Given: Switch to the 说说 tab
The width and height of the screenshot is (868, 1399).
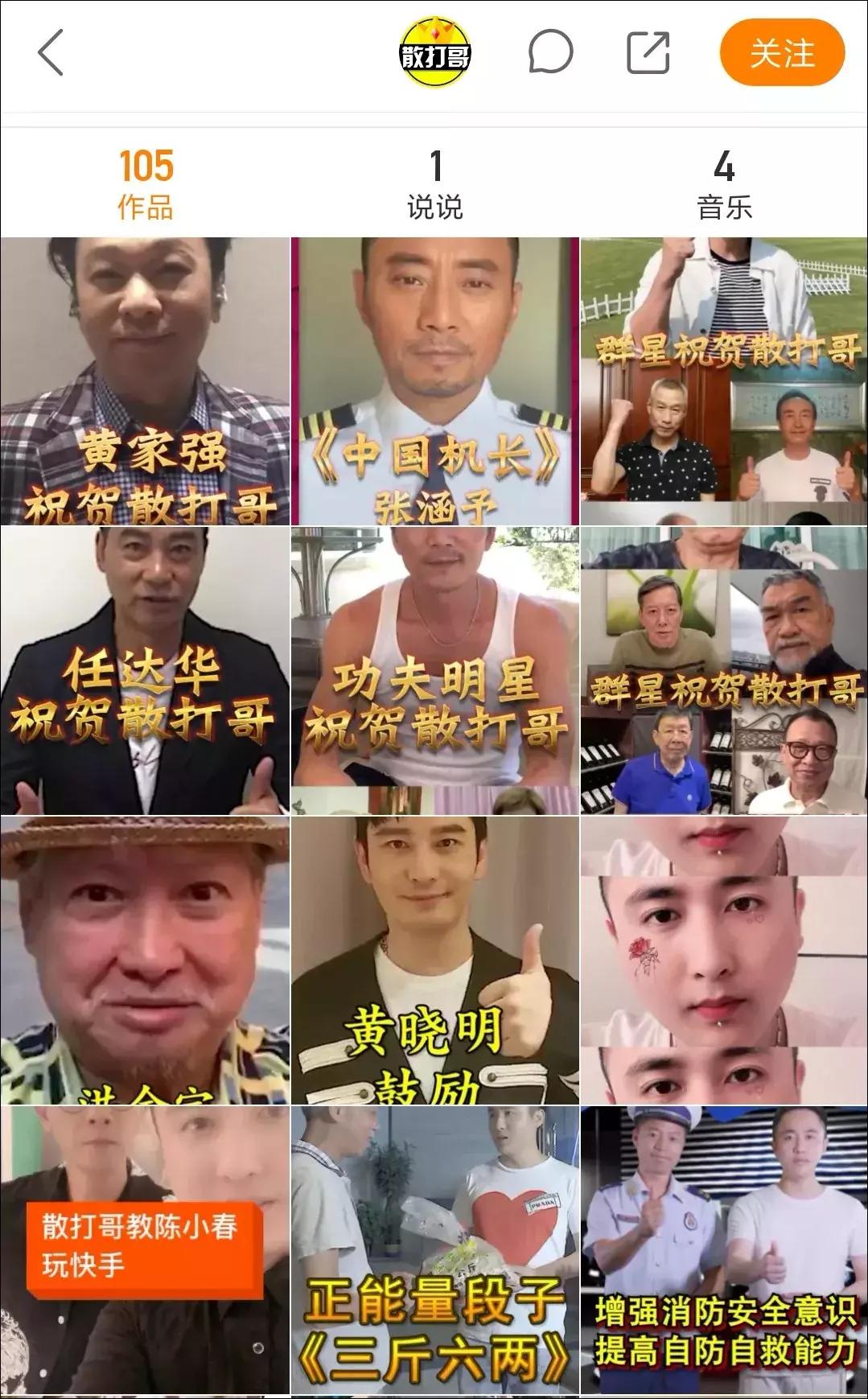Looking at the screenshot, I should pyautogui.click(x=434, y=184).
